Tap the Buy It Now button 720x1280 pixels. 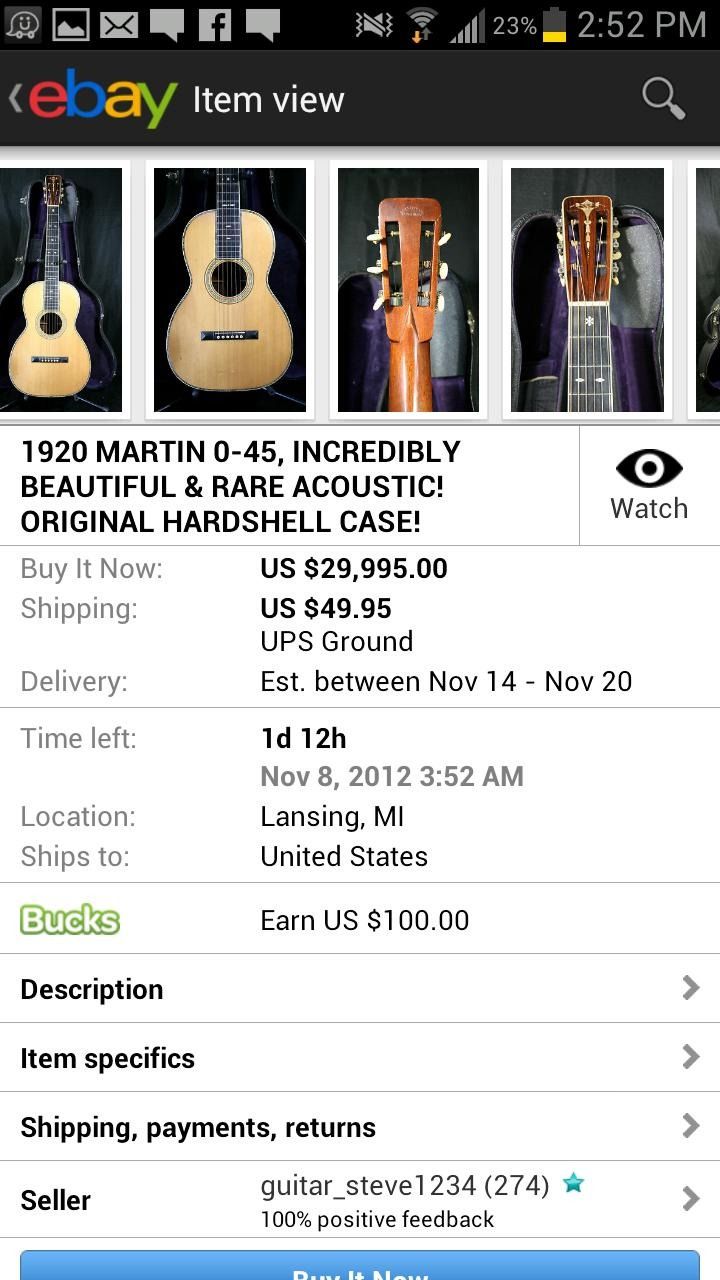[360, 1270]
